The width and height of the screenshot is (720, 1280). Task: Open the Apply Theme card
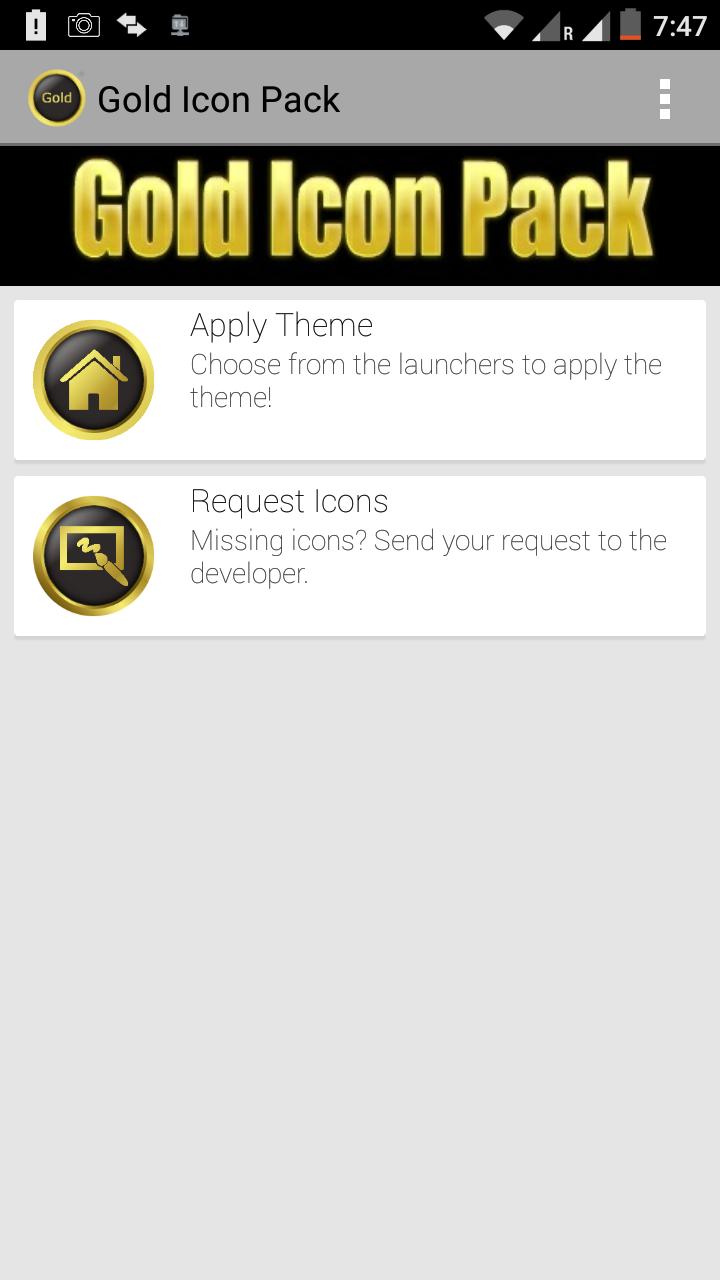pos(360,379)
